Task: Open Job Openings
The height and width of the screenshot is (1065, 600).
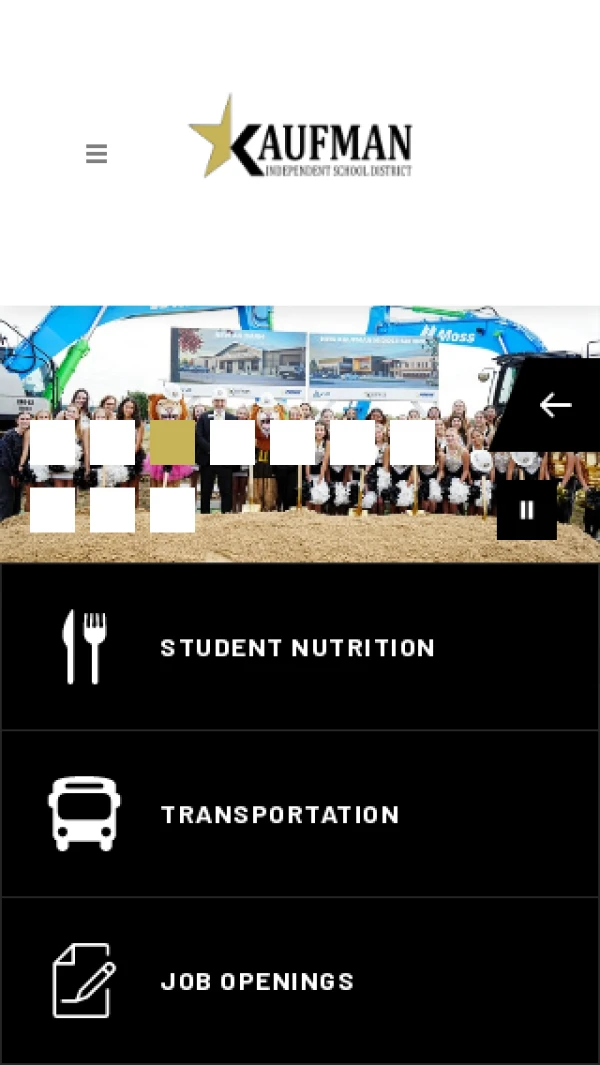Action: point(300,981)
